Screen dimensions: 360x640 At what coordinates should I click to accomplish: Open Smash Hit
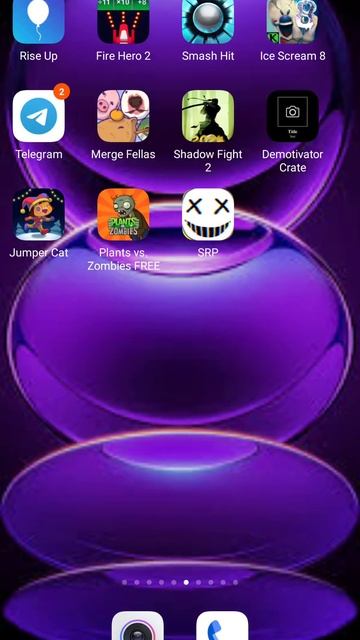(208, 22)
